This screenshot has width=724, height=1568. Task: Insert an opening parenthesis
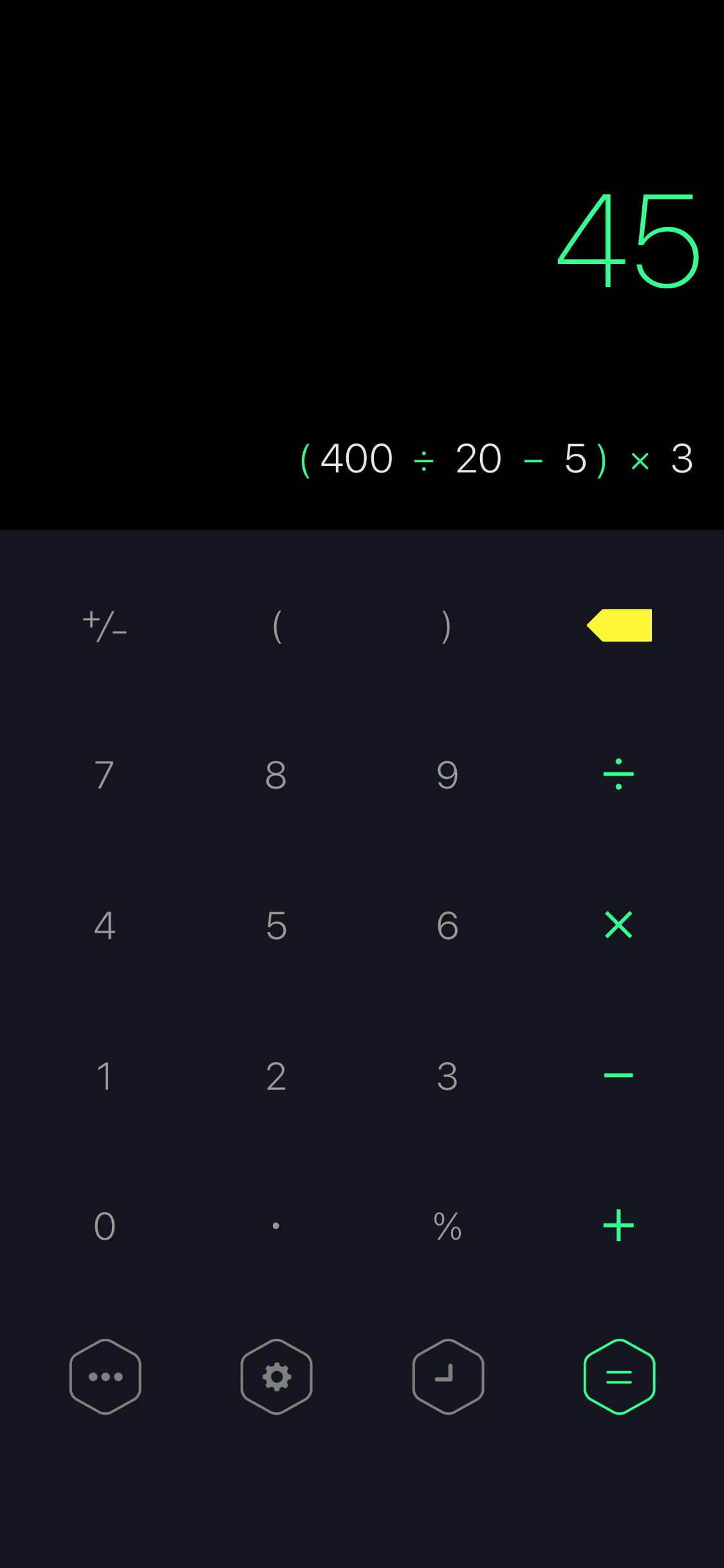click(x=277, y=626)
